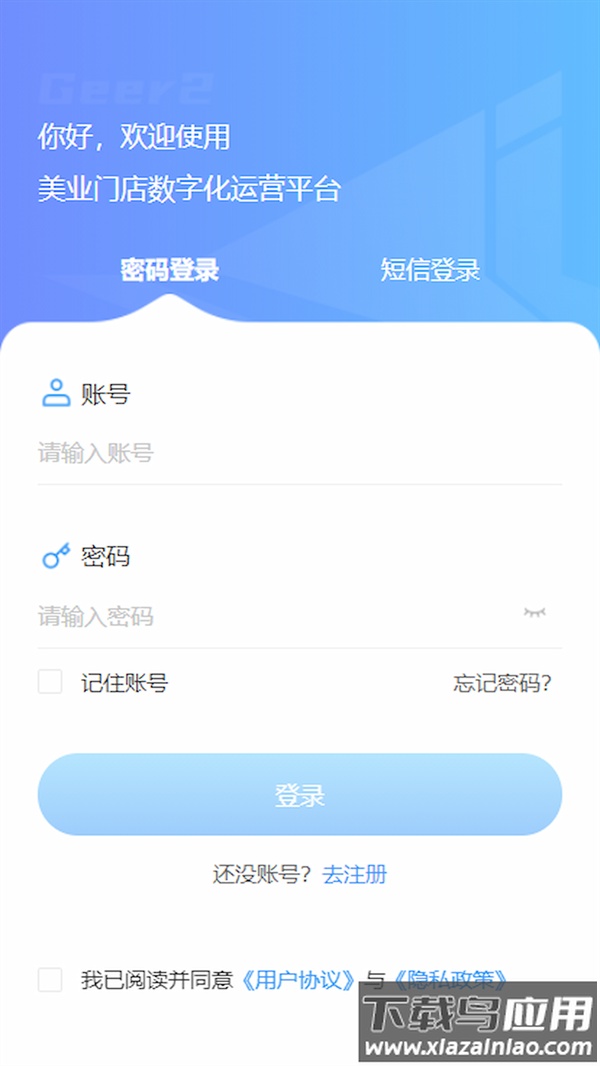Image resolution: width=600 pixels, height=1066 pixels.
Task: Switch to the 短信登录 tab
Action: click(x=430, y=270)
